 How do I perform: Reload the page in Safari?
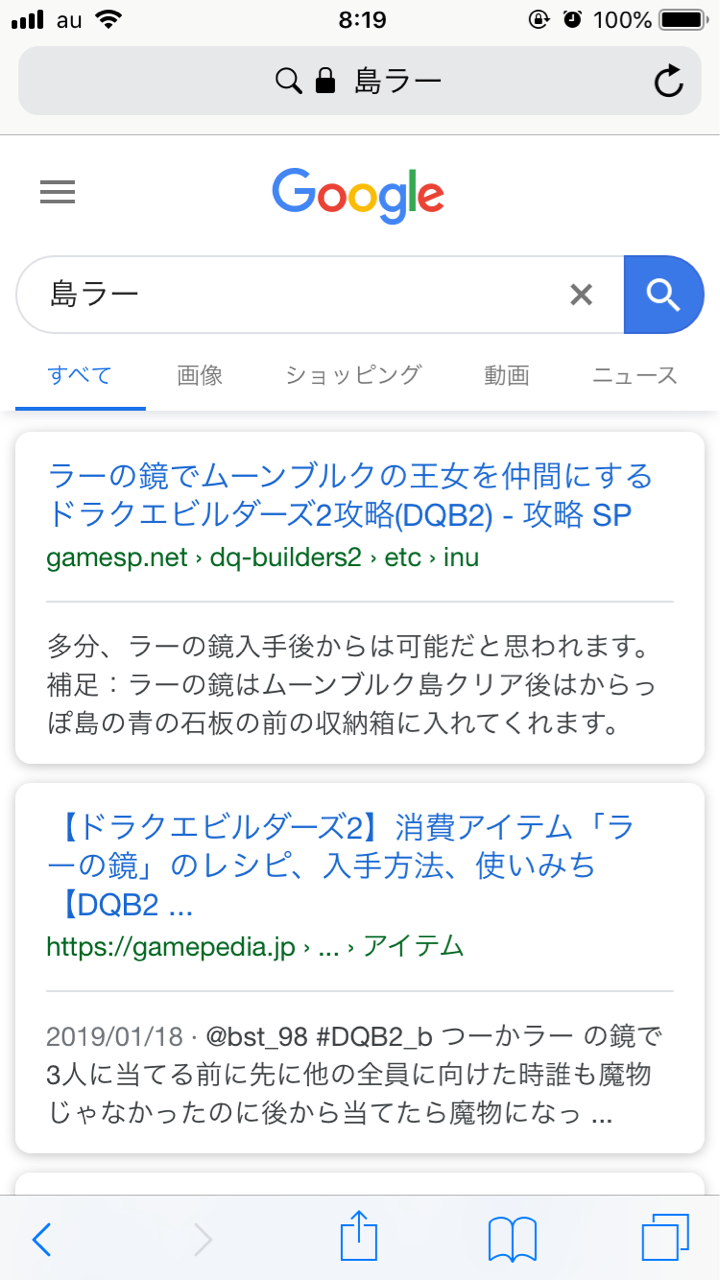[668, 81]
